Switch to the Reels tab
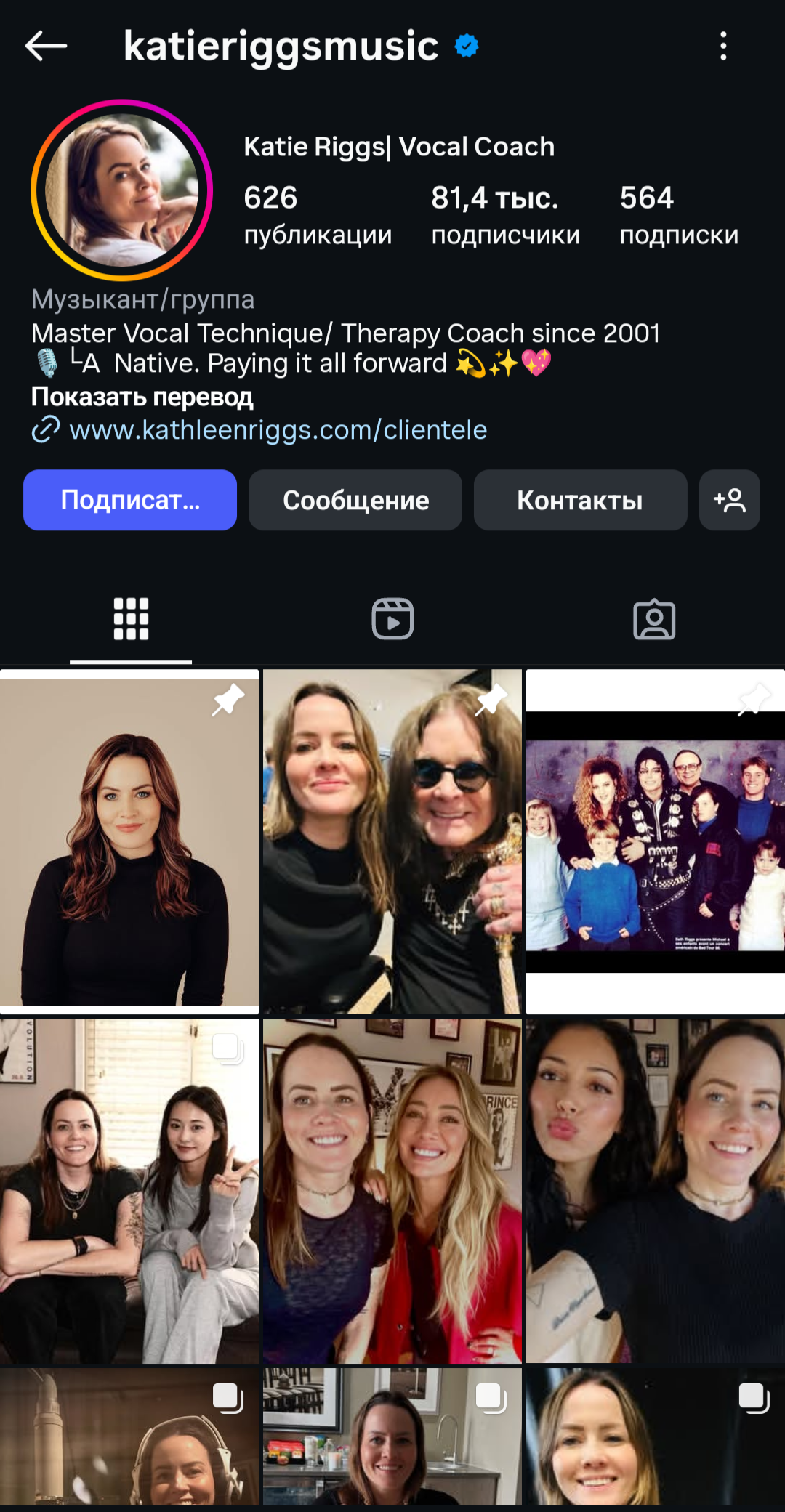This screenshot has height=1512, width=785. [x=392, y=619]
